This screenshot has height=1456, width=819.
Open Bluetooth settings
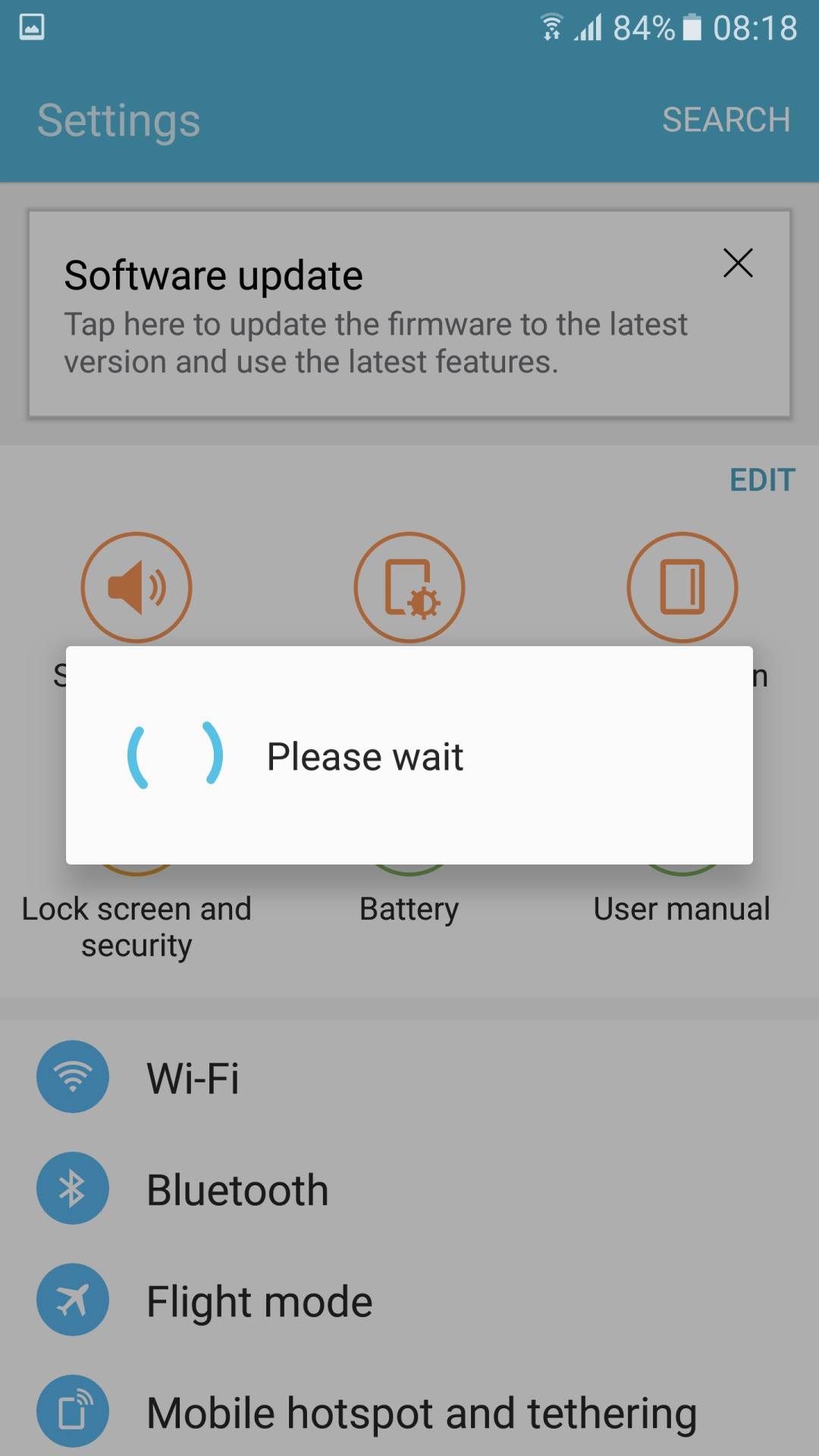[x=237, y=1189]
